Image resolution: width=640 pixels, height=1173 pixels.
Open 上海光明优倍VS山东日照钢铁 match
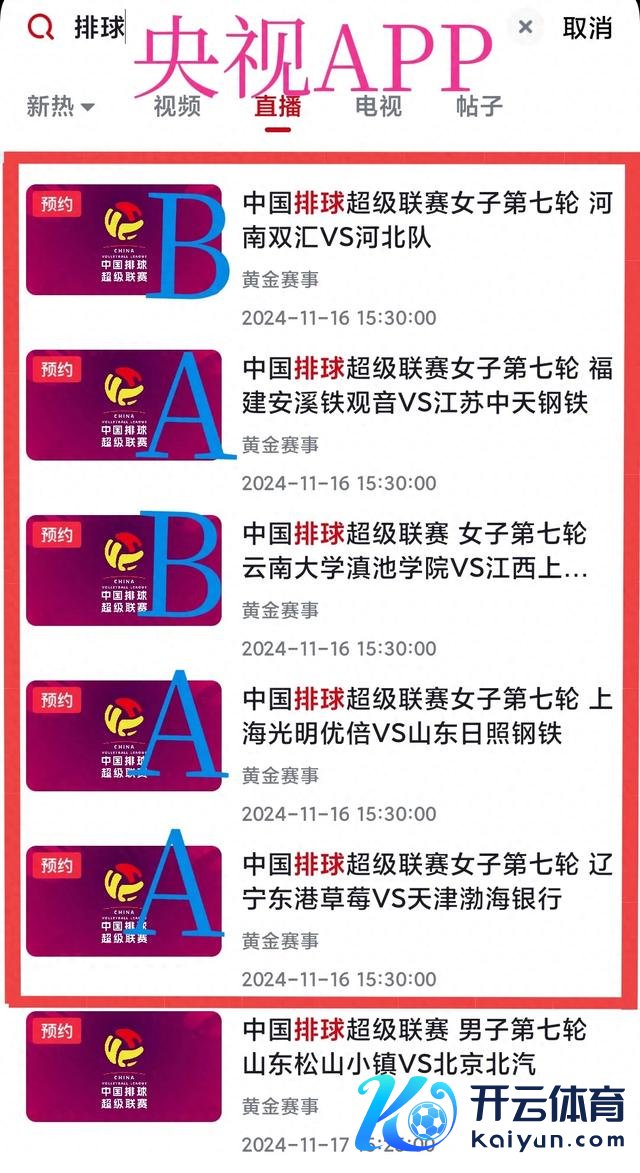[x=427, y=716]
